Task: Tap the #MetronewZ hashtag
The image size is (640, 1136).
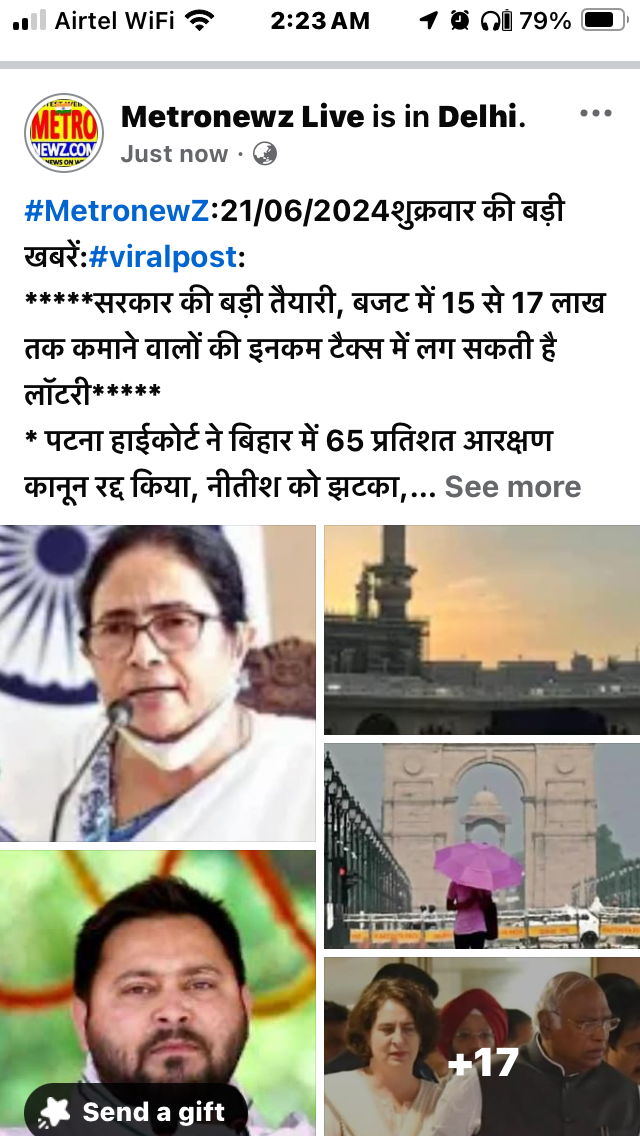Action: pyautogui.click(x=117, y=212)
